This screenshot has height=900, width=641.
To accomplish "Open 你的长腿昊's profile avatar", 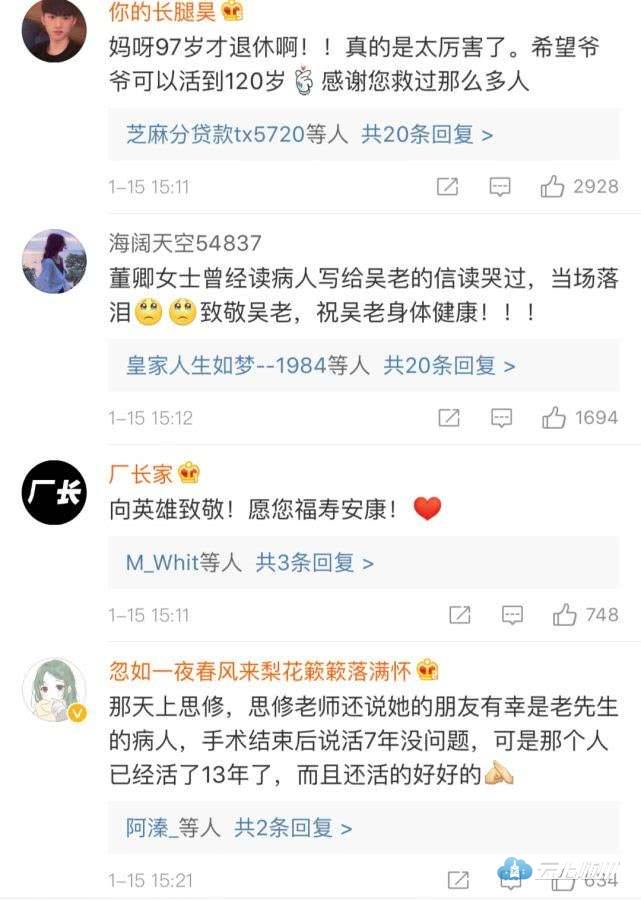I will (54, 30).
